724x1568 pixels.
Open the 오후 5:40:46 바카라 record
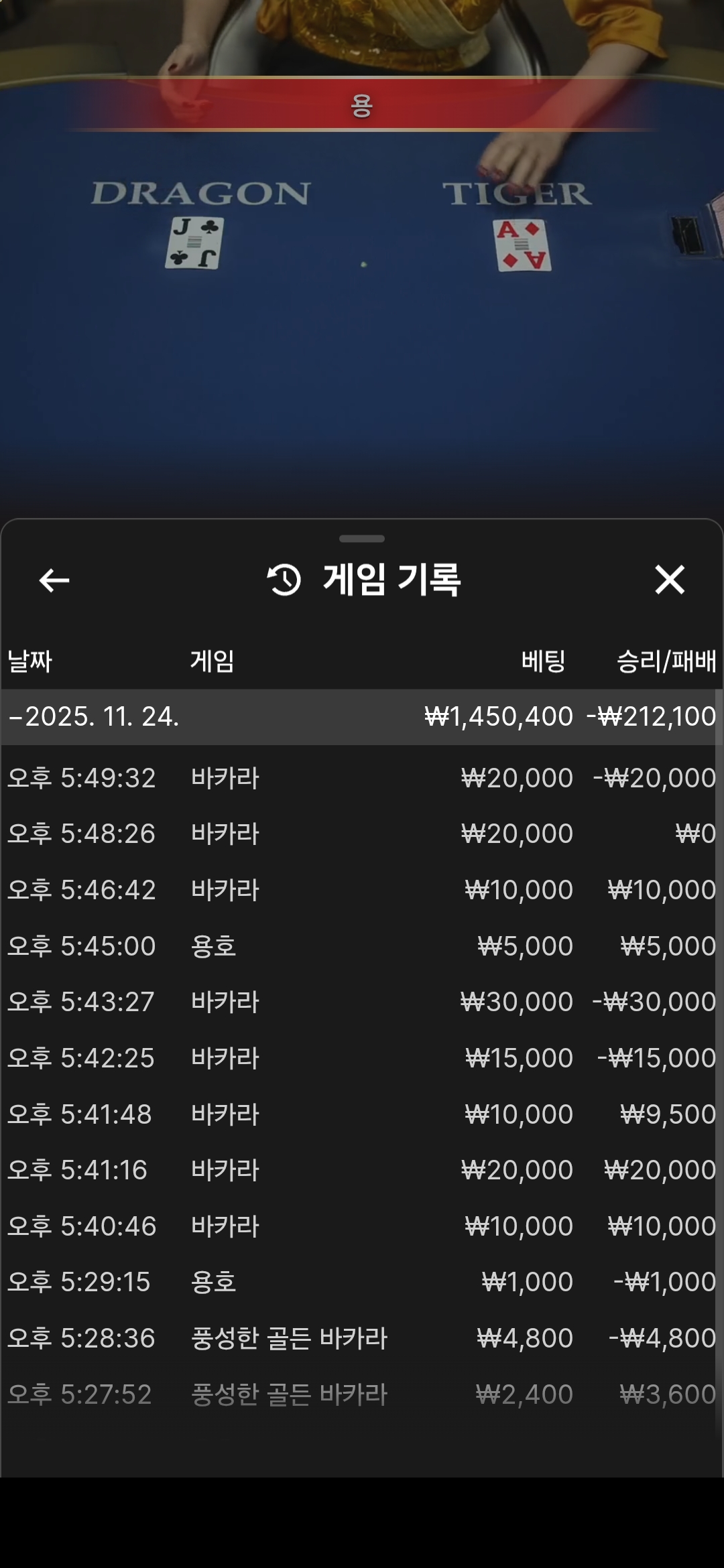(x=361, y=1226)
